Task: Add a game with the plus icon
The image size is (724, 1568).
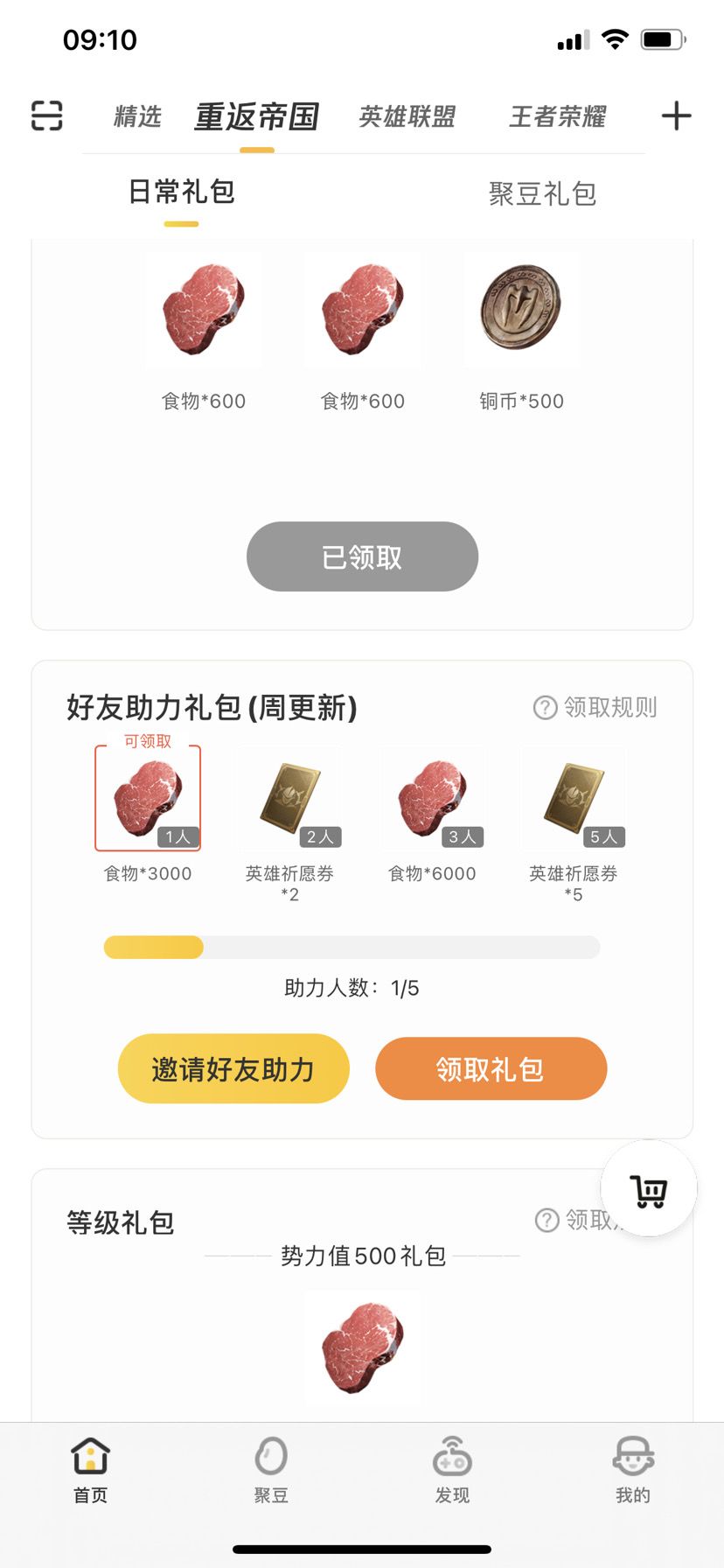Action: click(x=676, y=115)
